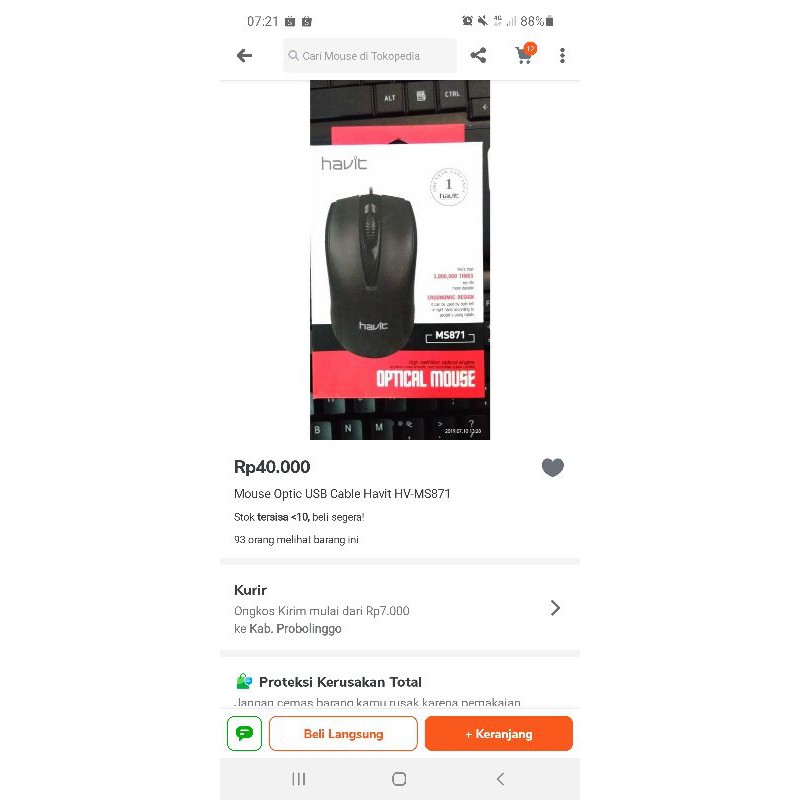This screenshot has height=800, width=800.
Task: View the Havit mouse product photo
Action: pyautogui.click(x=400, y=260)
